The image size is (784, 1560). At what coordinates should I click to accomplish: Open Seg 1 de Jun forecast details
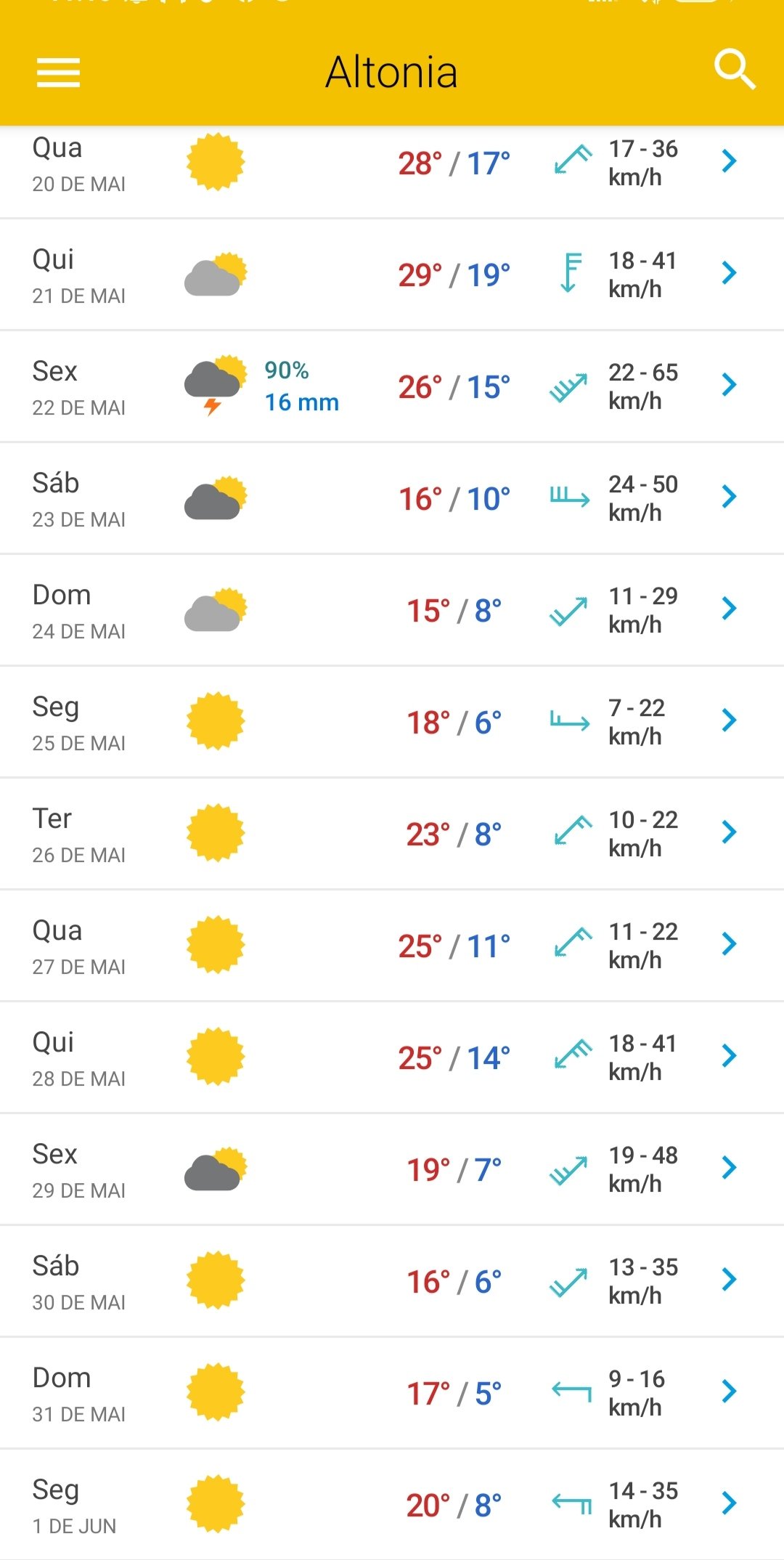tap(392, 1505)
